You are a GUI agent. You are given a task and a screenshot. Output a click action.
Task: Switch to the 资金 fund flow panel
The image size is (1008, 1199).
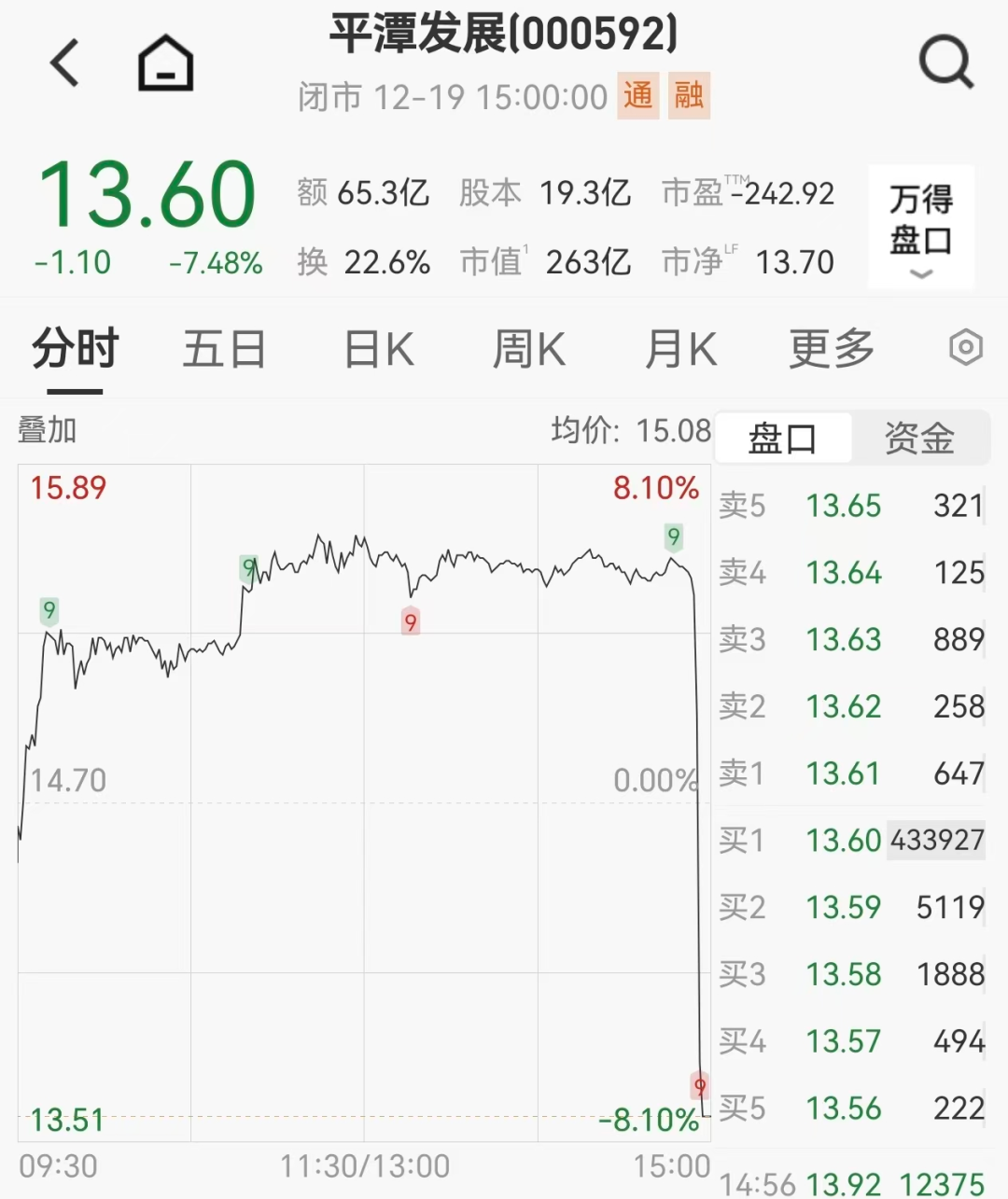click(x=920, y=437)
